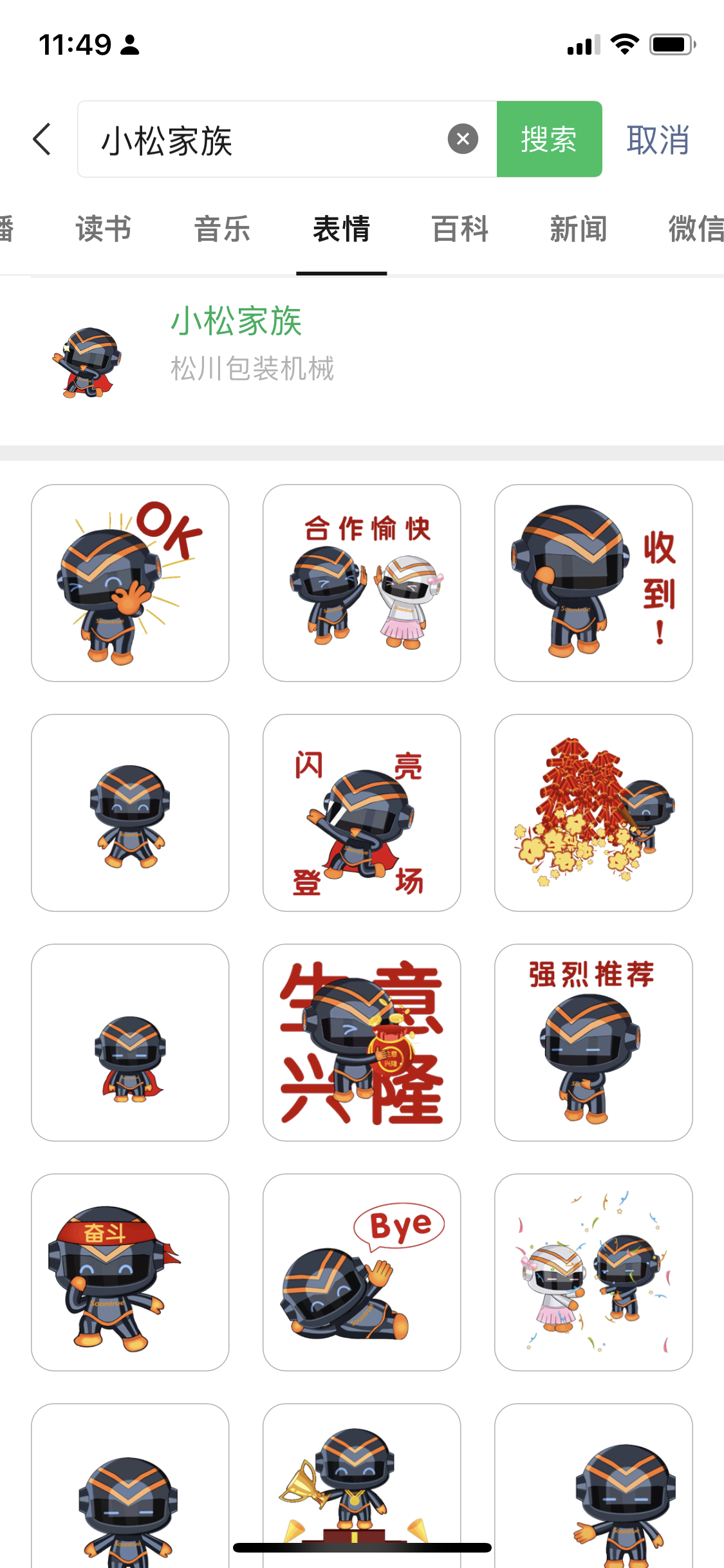
Task: Open the Bye sticker
Action: [x=362, y=1273]
